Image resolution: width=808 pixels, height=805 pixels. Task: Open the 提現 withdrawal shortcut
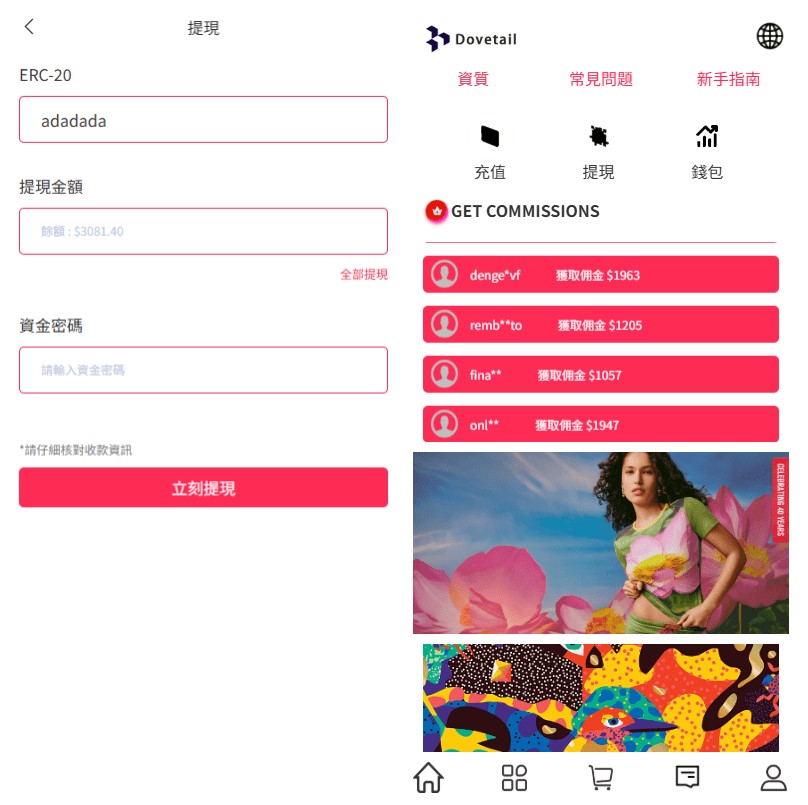click(x=598, y=152)
